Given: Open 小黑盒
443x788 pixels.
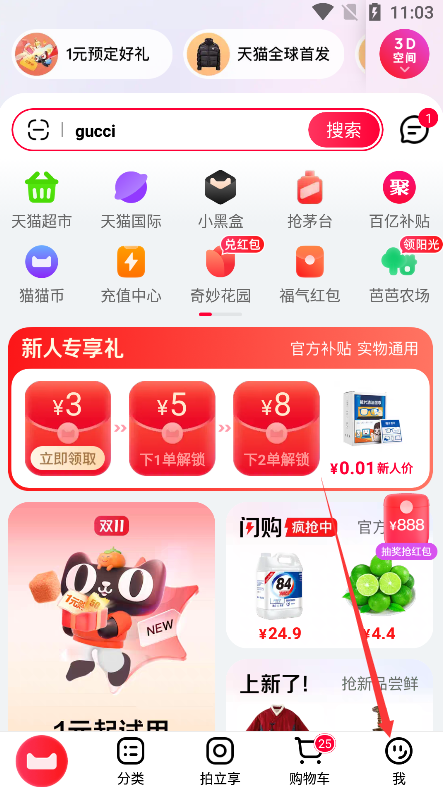Looking at the screenshot, I should tap(220, 200).
